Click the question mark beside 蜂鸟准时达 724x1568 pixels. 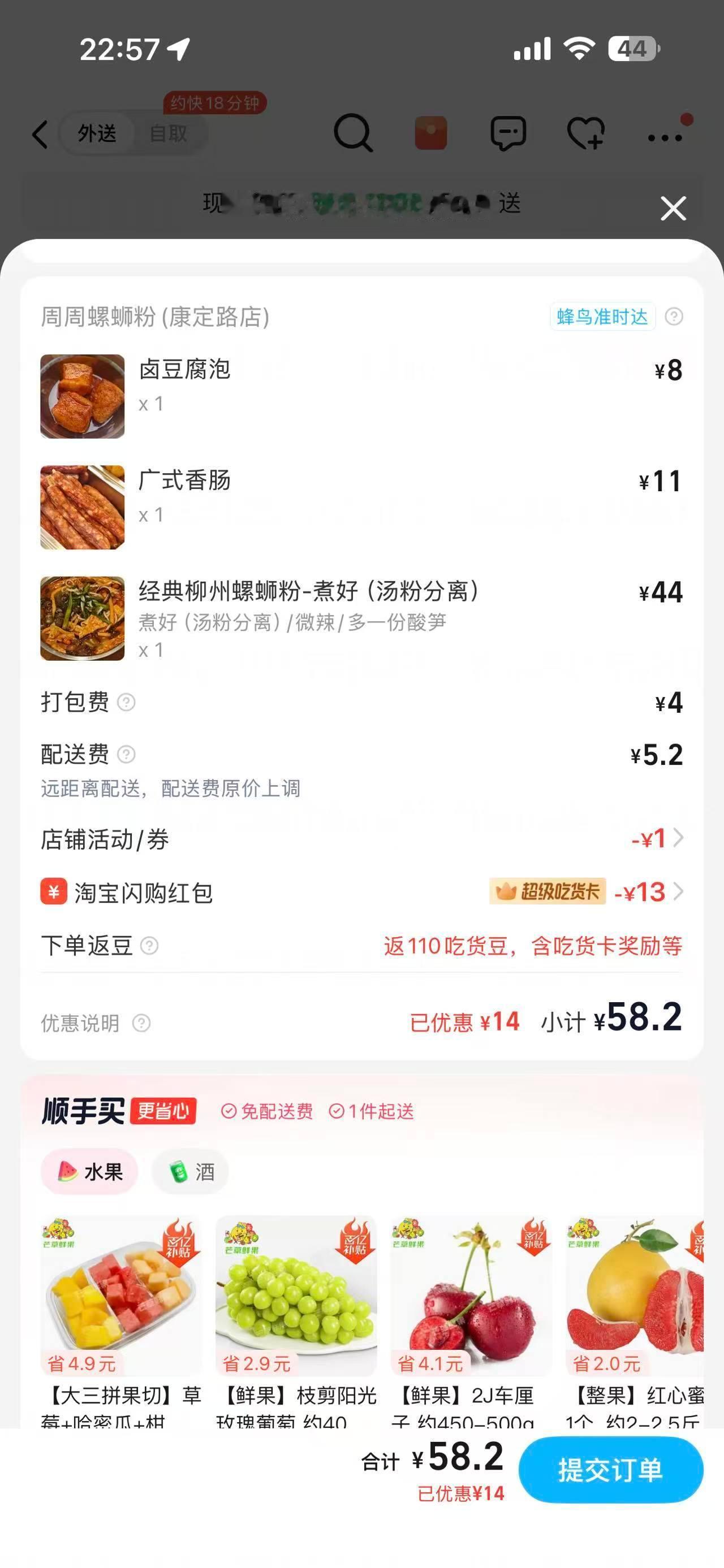pyautogui.click(x=673, y=316)
